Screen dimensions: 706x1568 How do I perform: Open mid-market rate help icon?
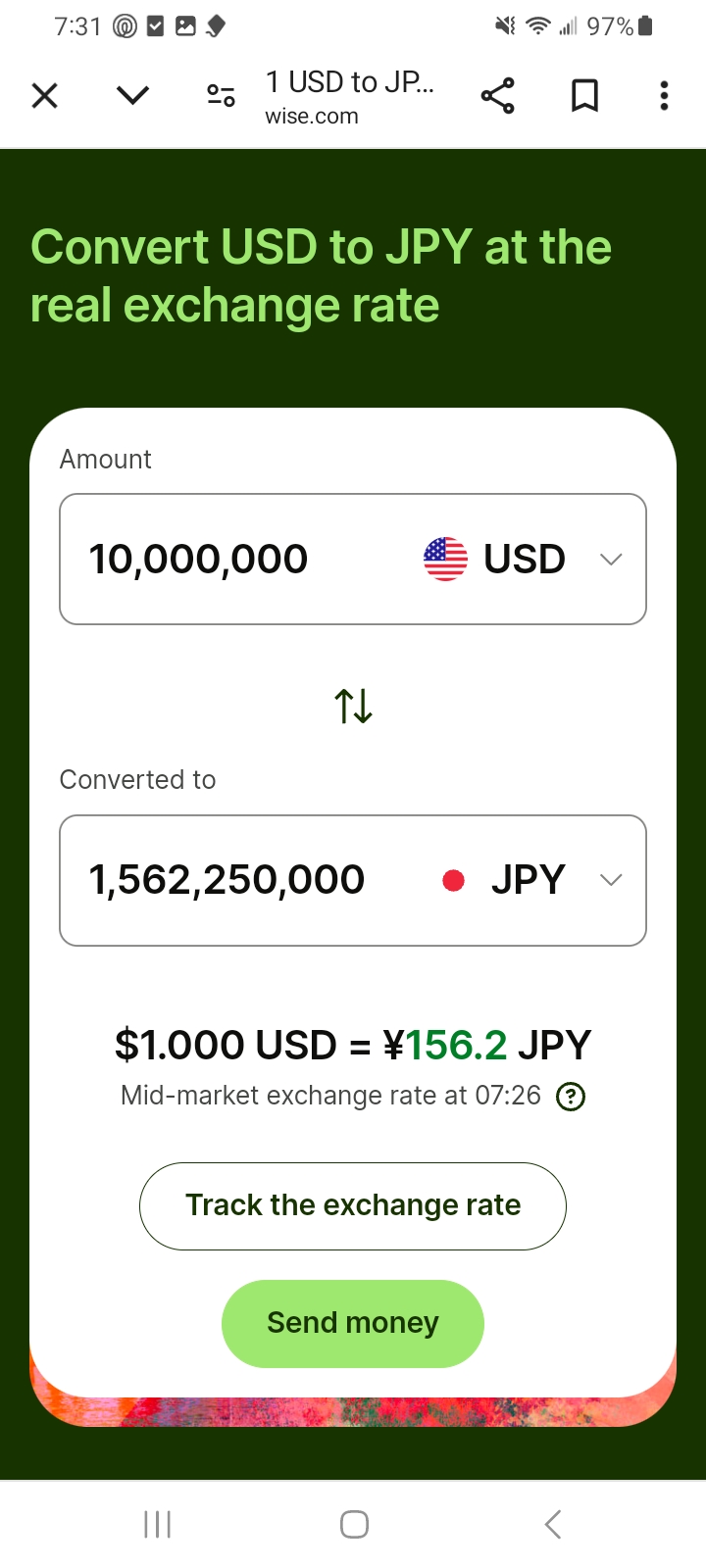[571, 1097]
